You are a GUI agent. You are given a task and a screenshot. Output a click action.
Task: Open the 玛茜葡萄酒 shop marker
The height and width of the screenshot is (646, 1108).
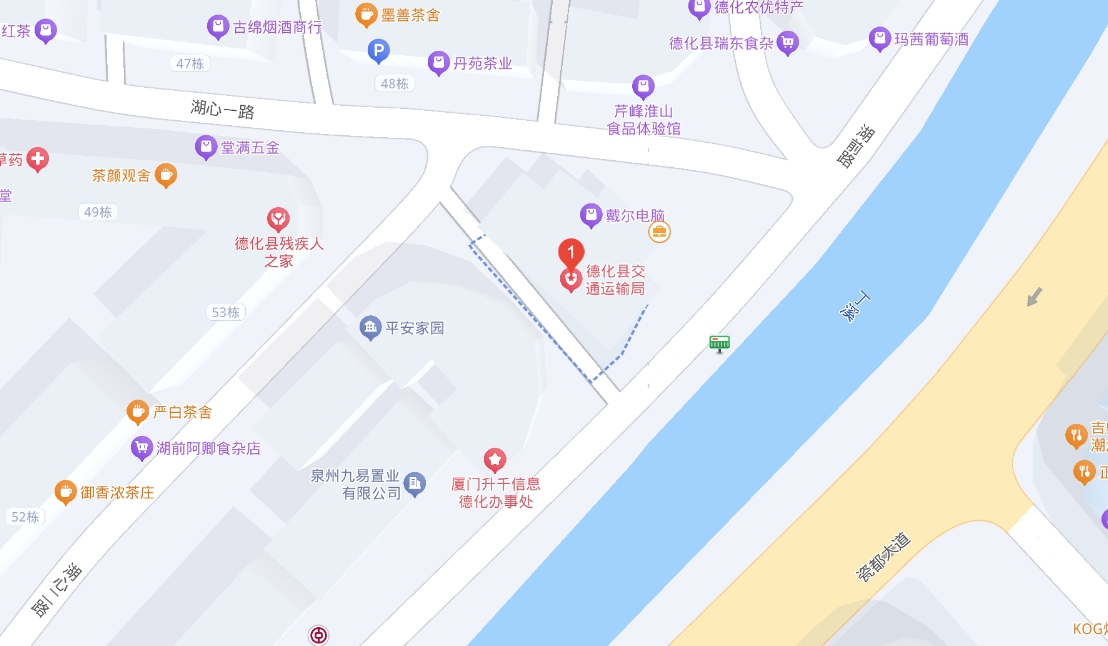click(x=879, y=39)
